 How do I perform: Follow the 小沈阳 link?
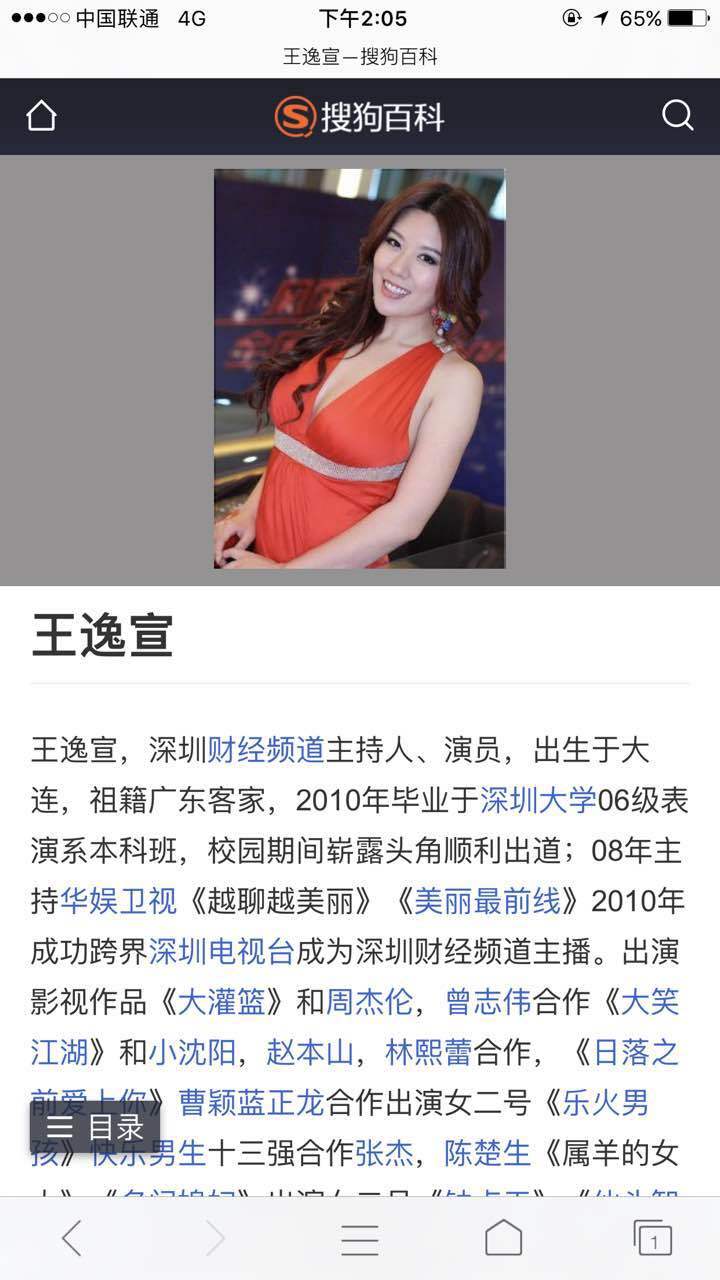coord(192,1053)
